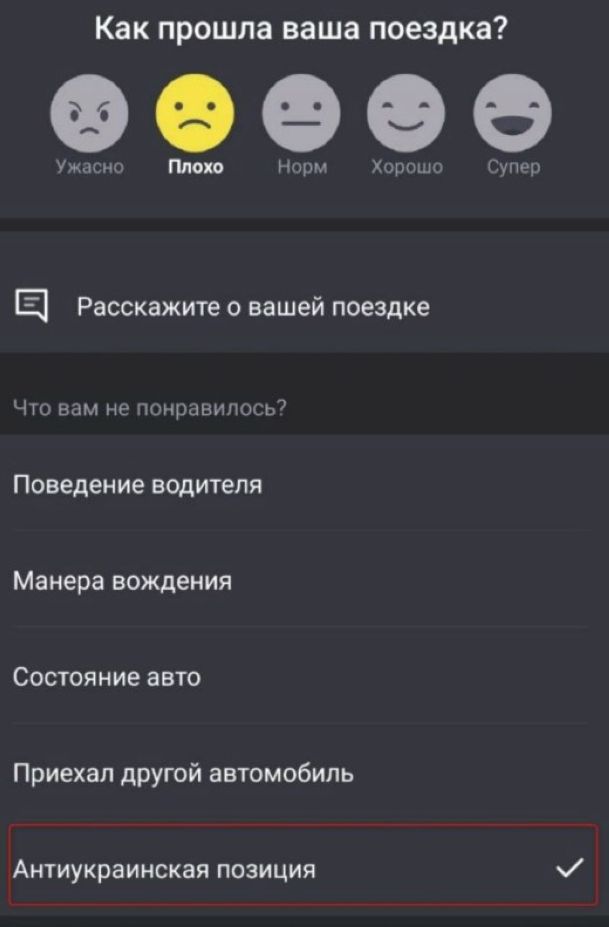Image resolution: width=609 pixels, height=927 pixels.
Task: Select the Манера вождения option
Action: [300, 581]
